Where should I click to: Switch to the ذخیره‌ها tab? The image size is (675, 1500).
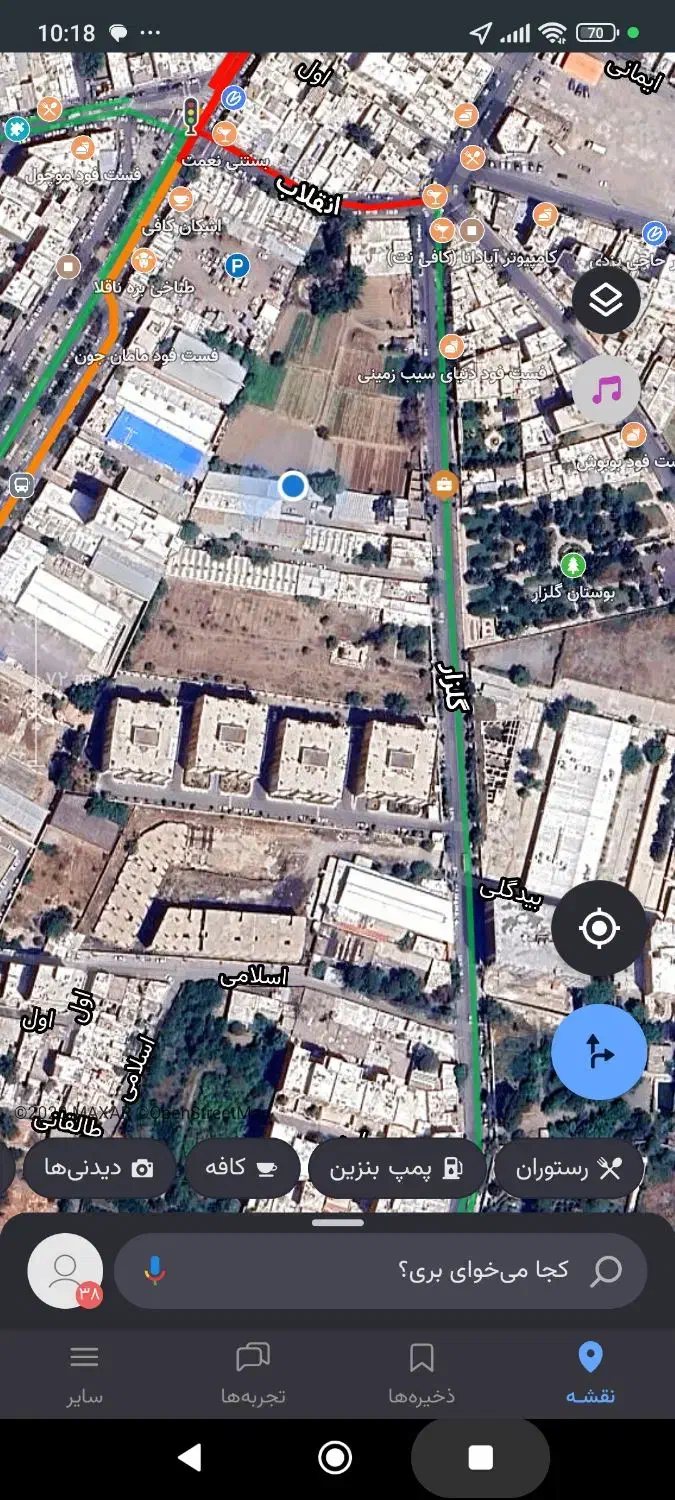422,1373
